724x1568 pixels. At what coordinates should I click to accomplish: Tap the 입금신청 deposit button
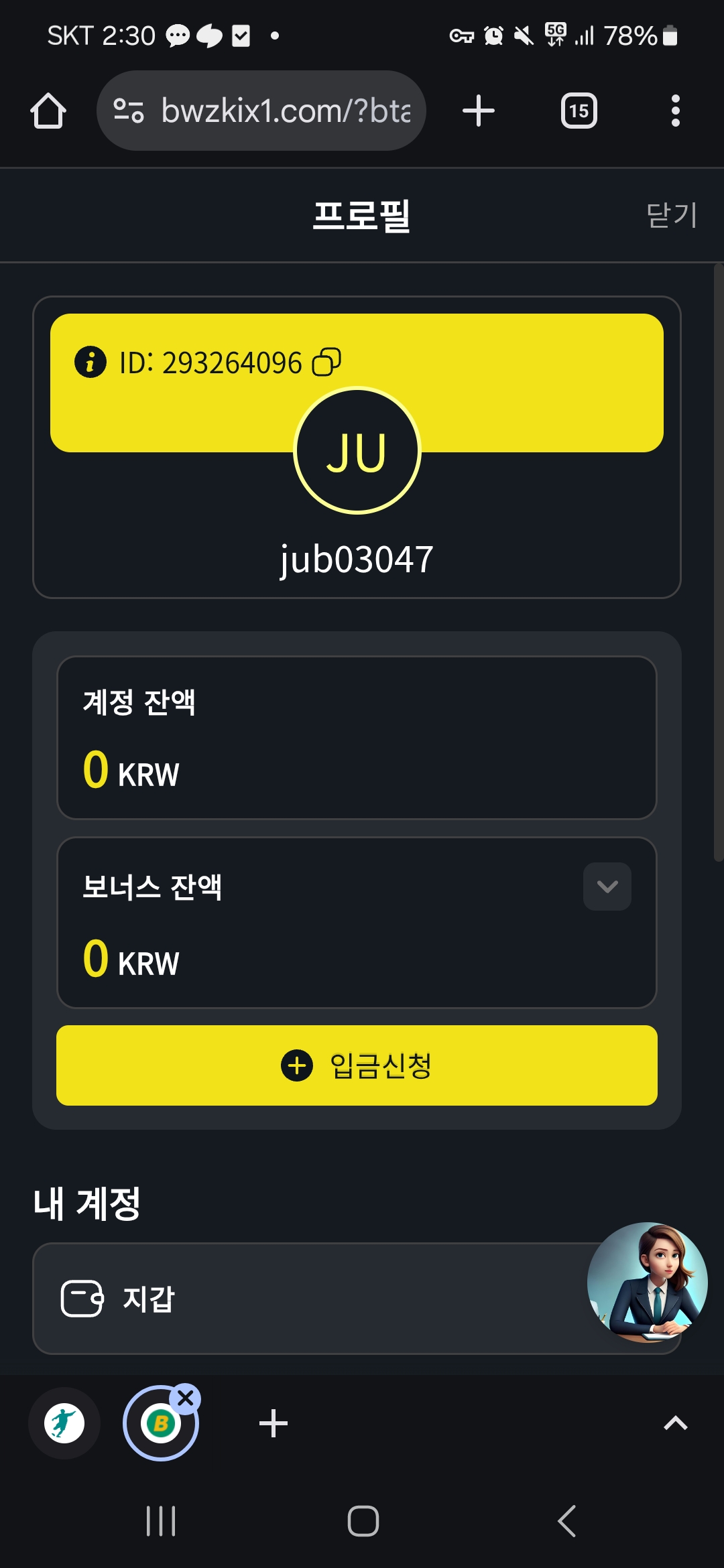click(357, 1065)
